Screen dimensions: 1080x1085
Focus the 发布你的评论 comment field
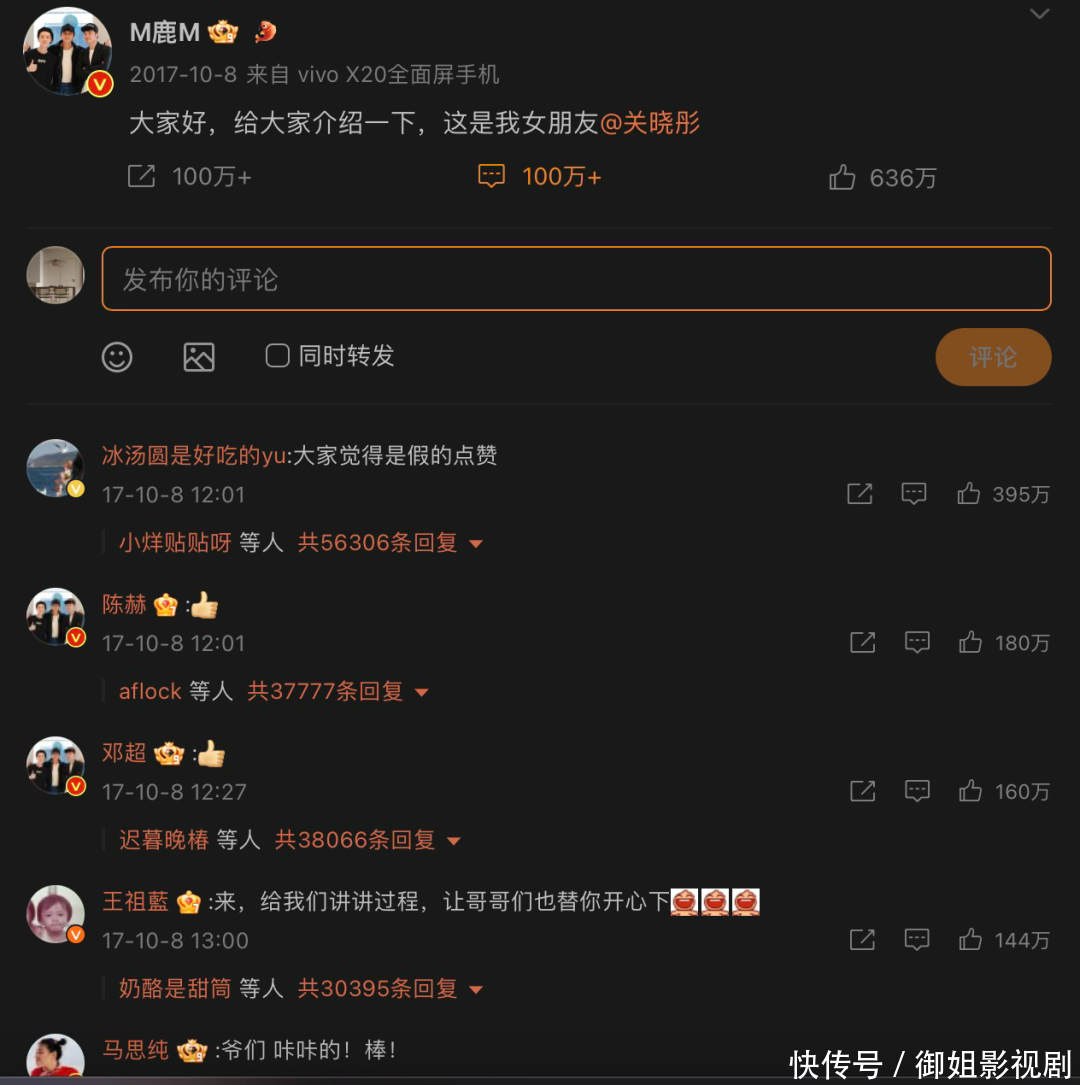pyautogui.click(x=576, y=279)
